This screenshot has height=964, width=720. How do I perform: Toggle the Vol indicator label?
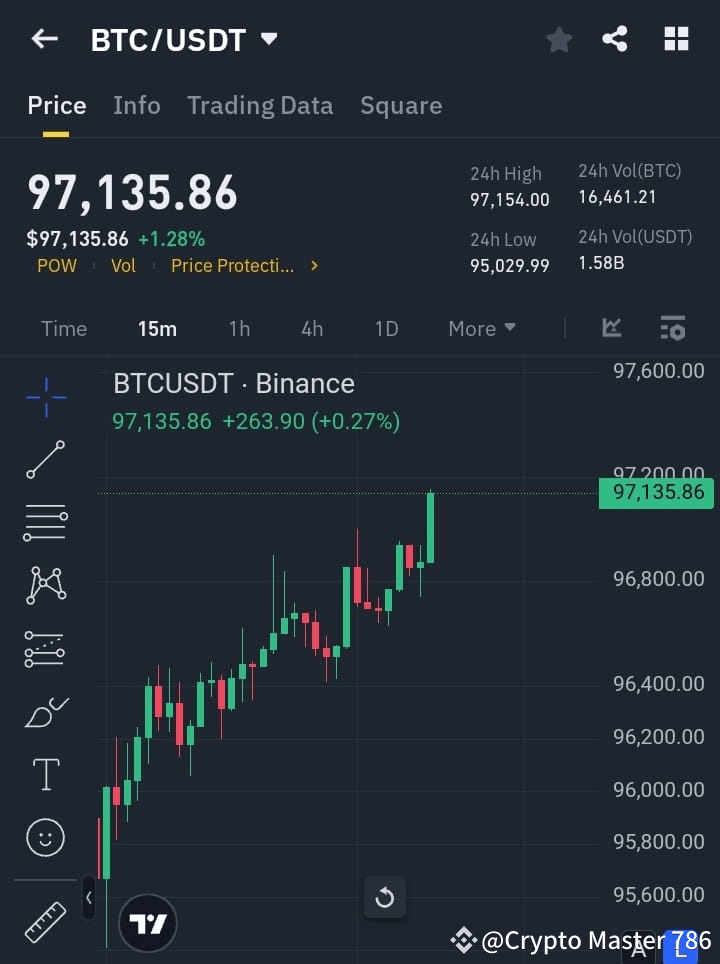click(123, 265)
